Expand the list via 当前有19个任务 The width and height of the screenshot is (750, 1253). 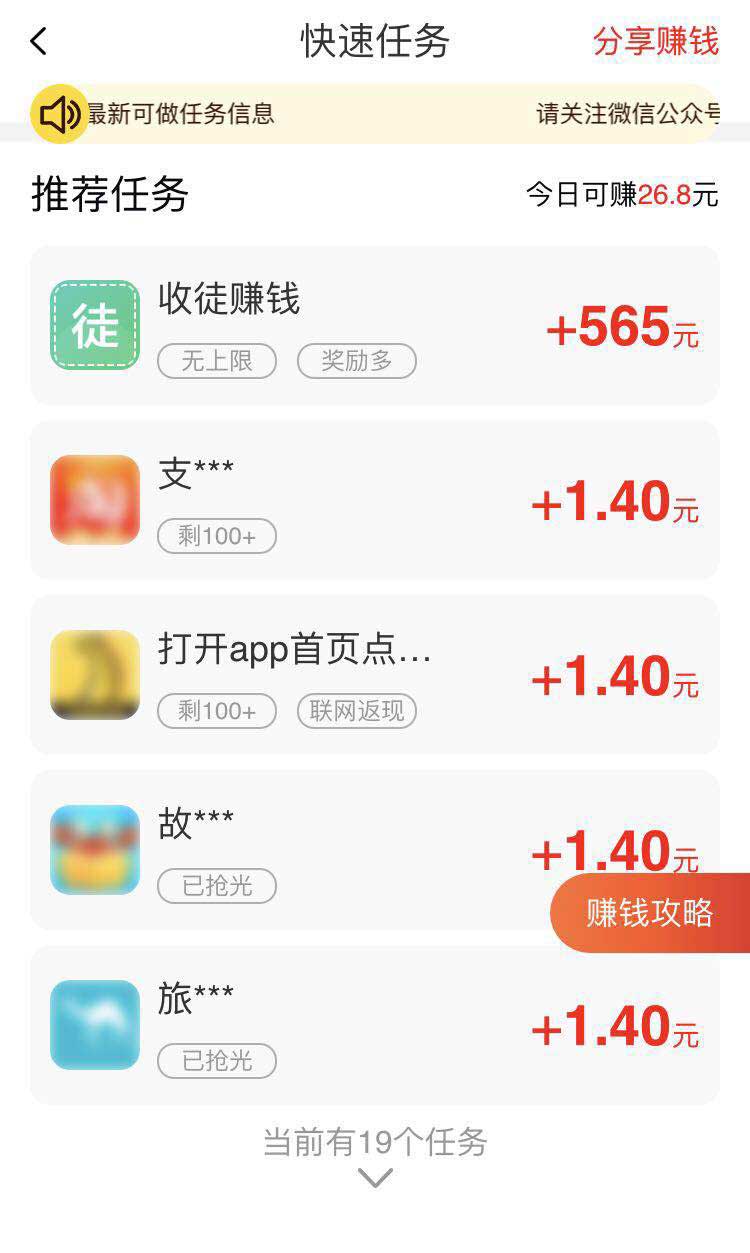375,1155
